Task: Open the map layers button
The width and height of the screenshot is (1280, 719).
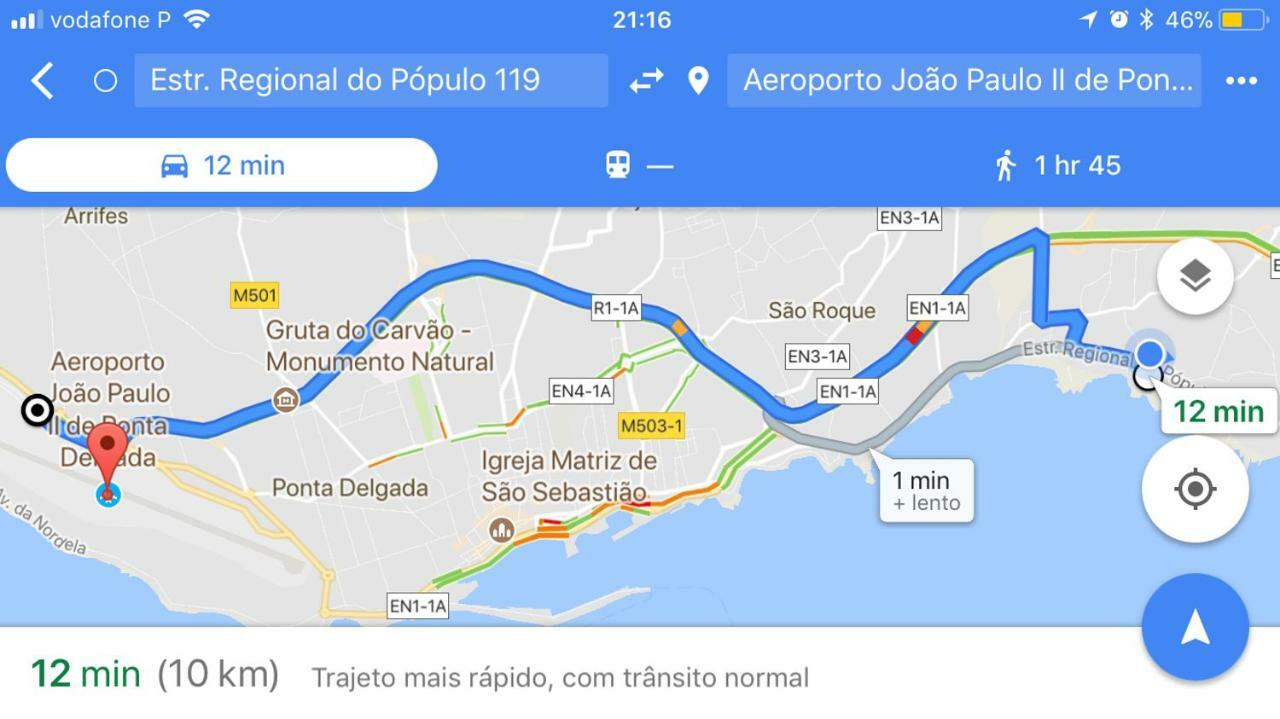Action: (x=1195, y=276)
